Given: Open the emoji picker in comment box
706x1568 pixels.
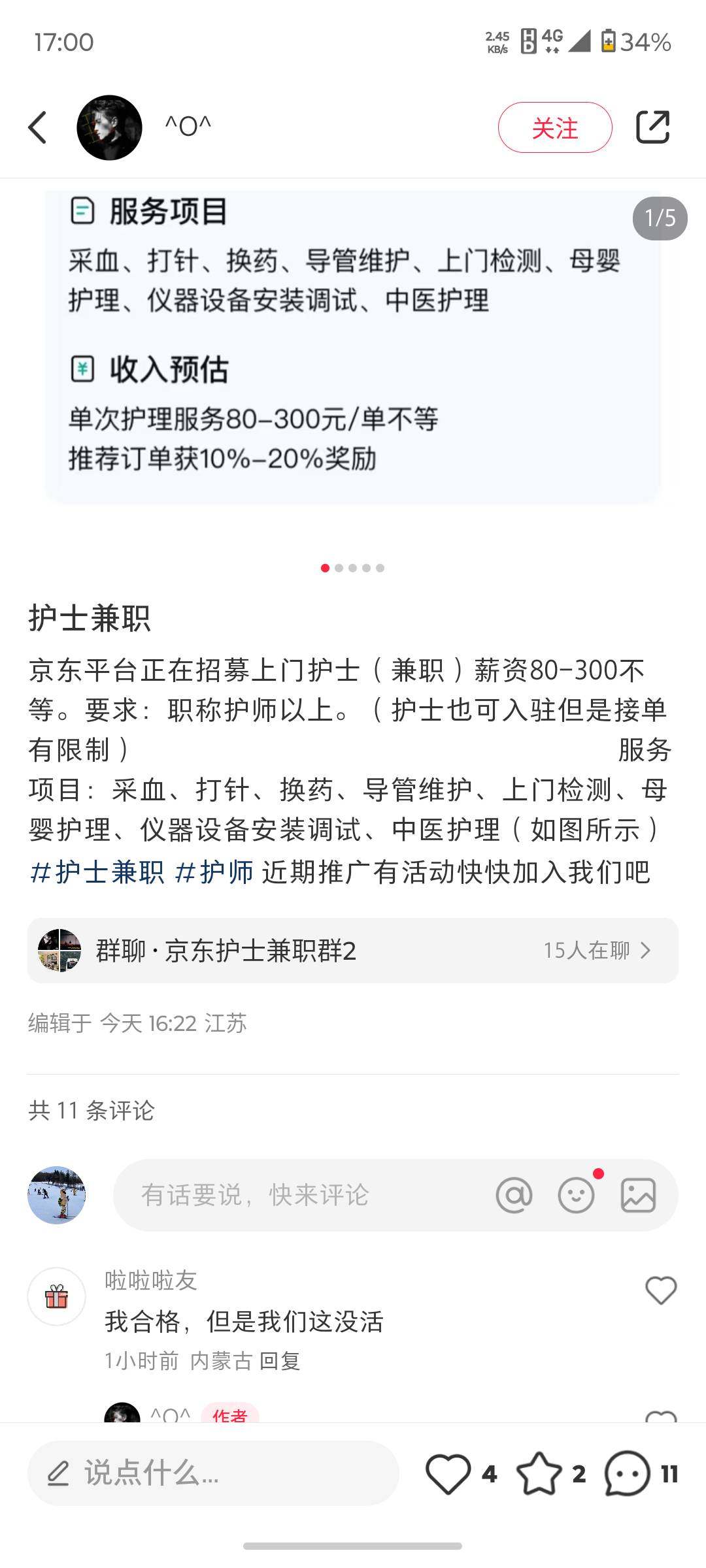Looking at the screenshot, I should tap(576, 1195).
